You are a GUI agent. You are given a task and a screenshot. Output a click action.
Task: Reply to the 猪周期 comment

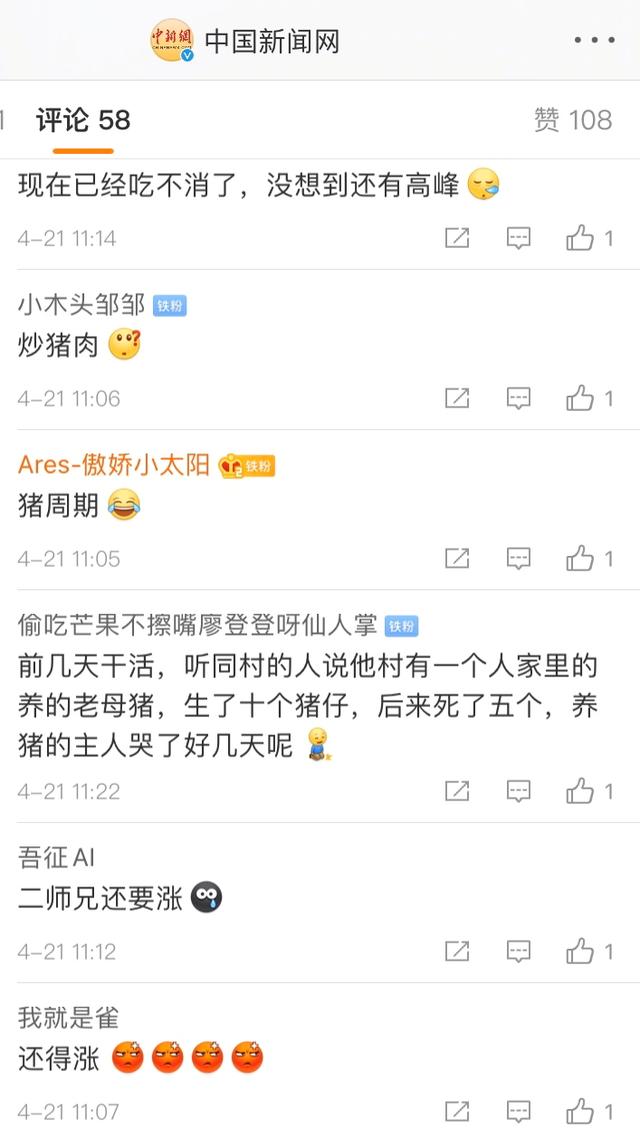point(518,558)
